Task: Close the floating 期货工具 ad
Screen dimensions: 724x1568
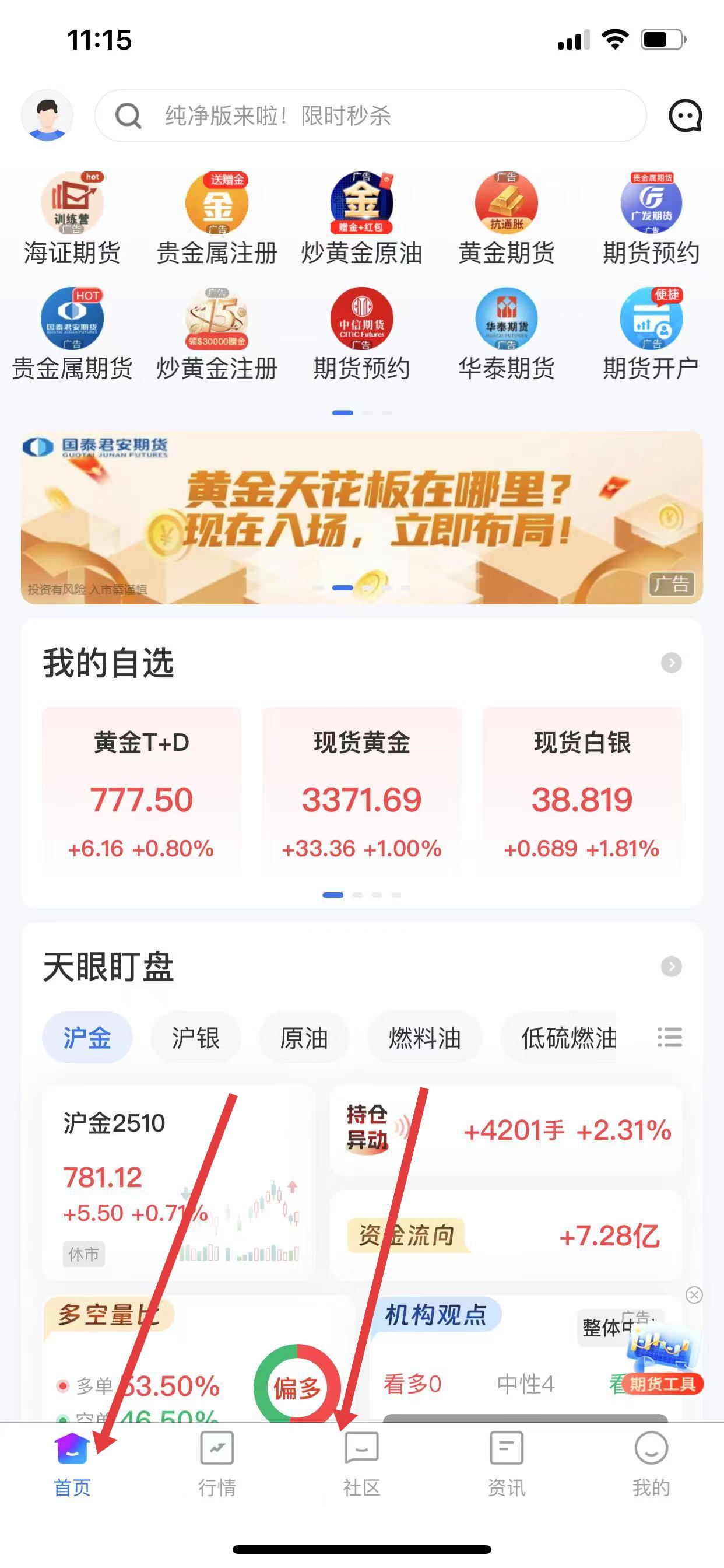Action: [x=694, y=1294]
